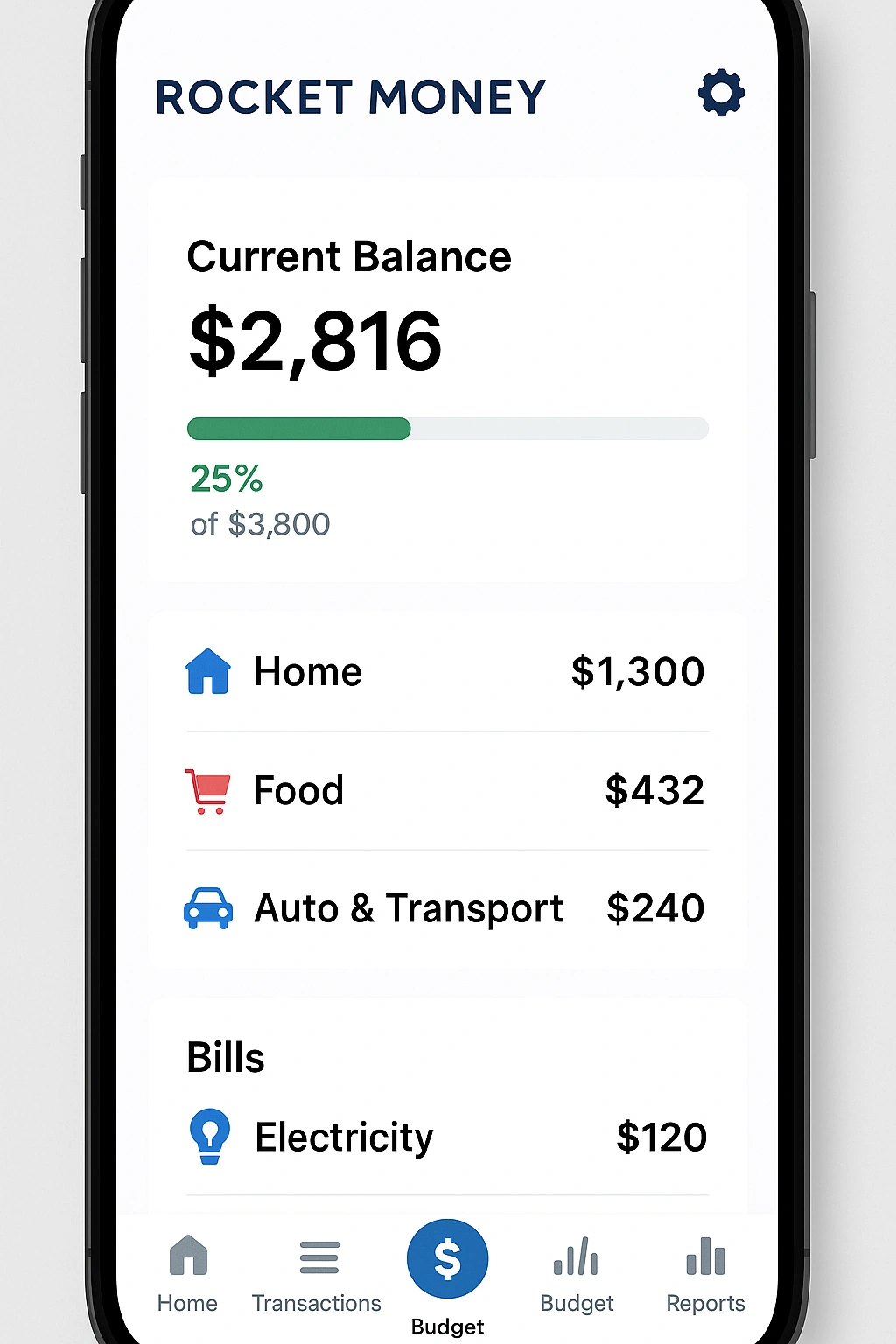Open the Home category row
Screen dimensions: 896x1344
point(446,671)
